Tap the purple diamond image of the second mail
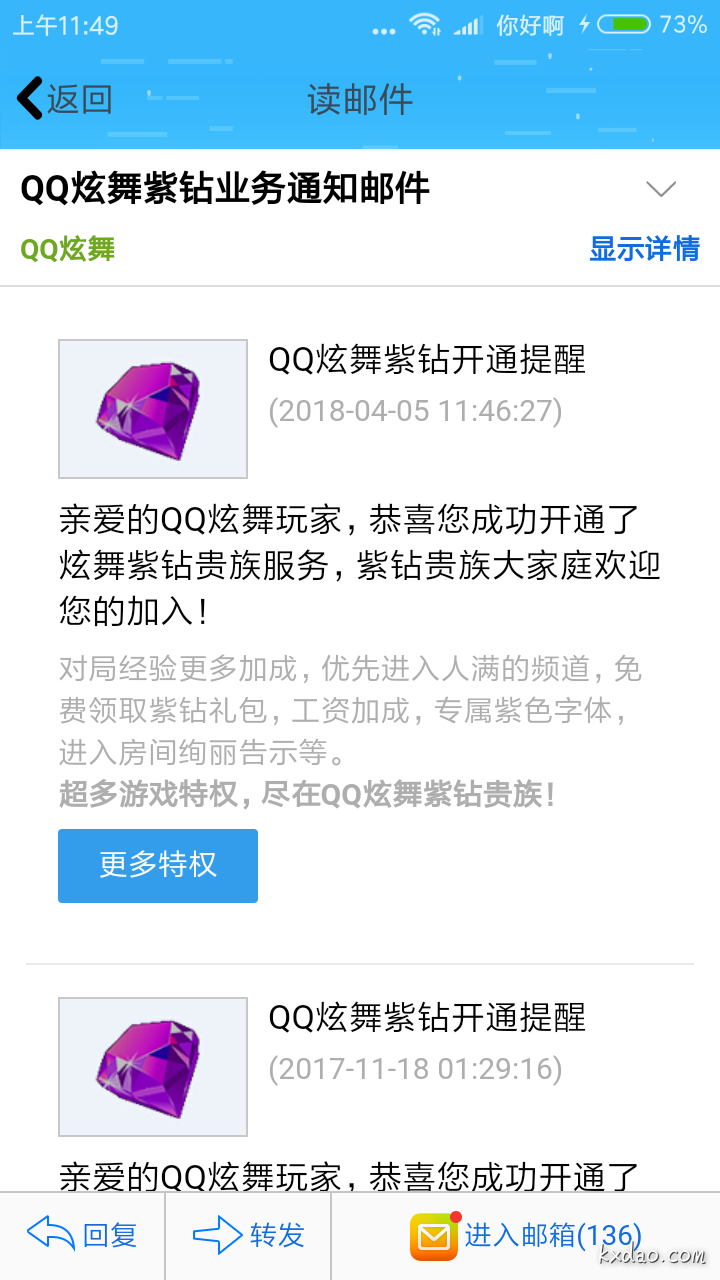 click(152, 1067)
